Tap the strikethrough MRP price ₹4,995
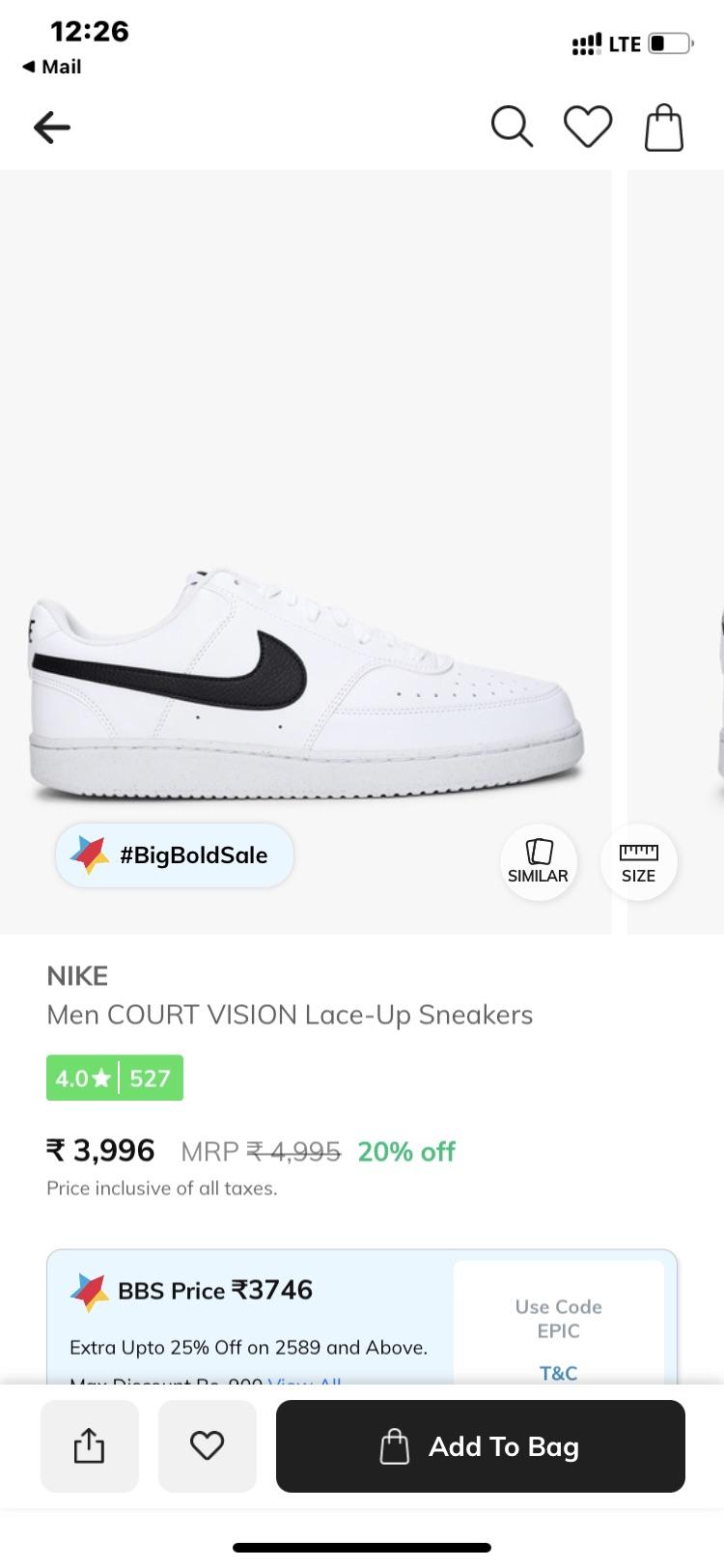This screenshot has width=724, height=1568. pos(292,1151)
